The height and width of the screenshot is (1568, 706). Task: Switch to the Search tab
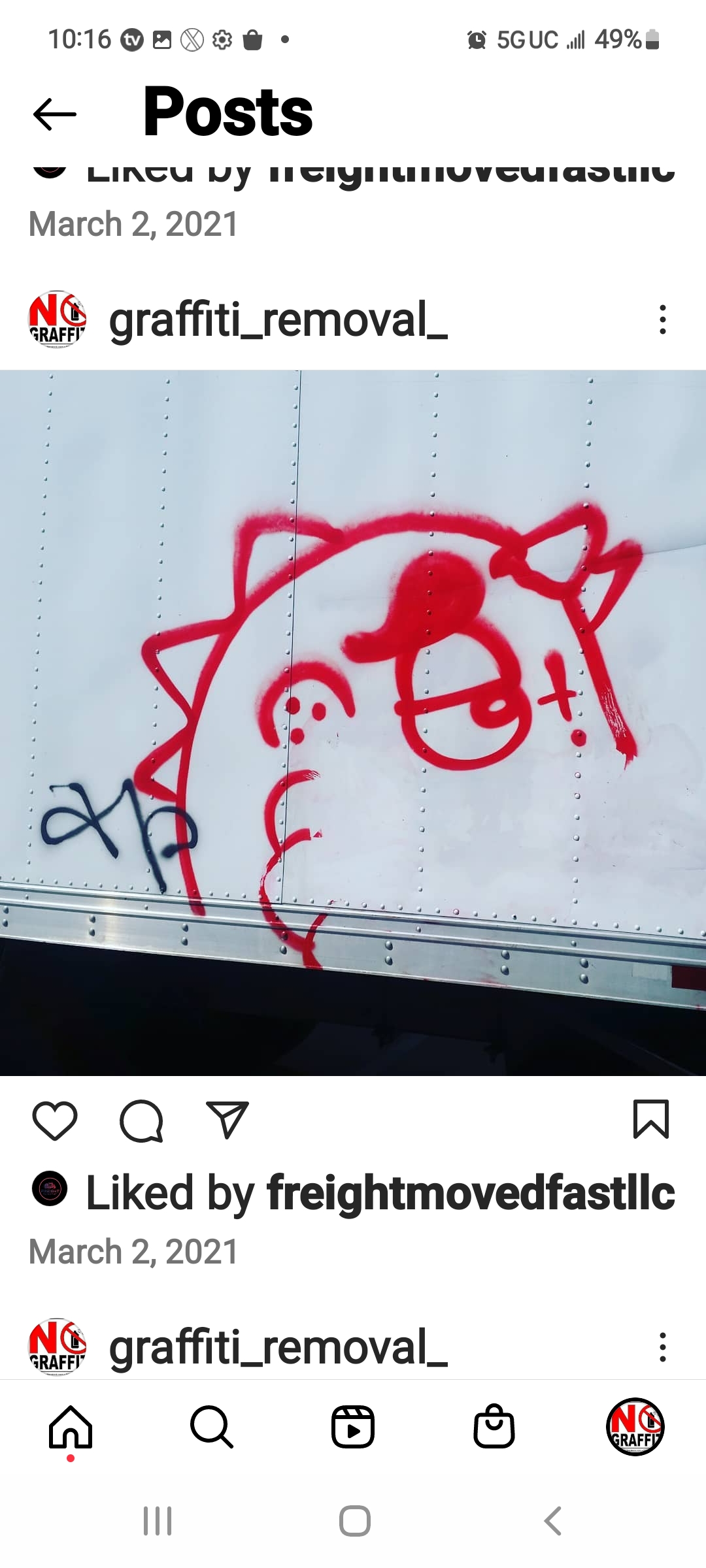pyautogui.click(x=212, y=1428)
